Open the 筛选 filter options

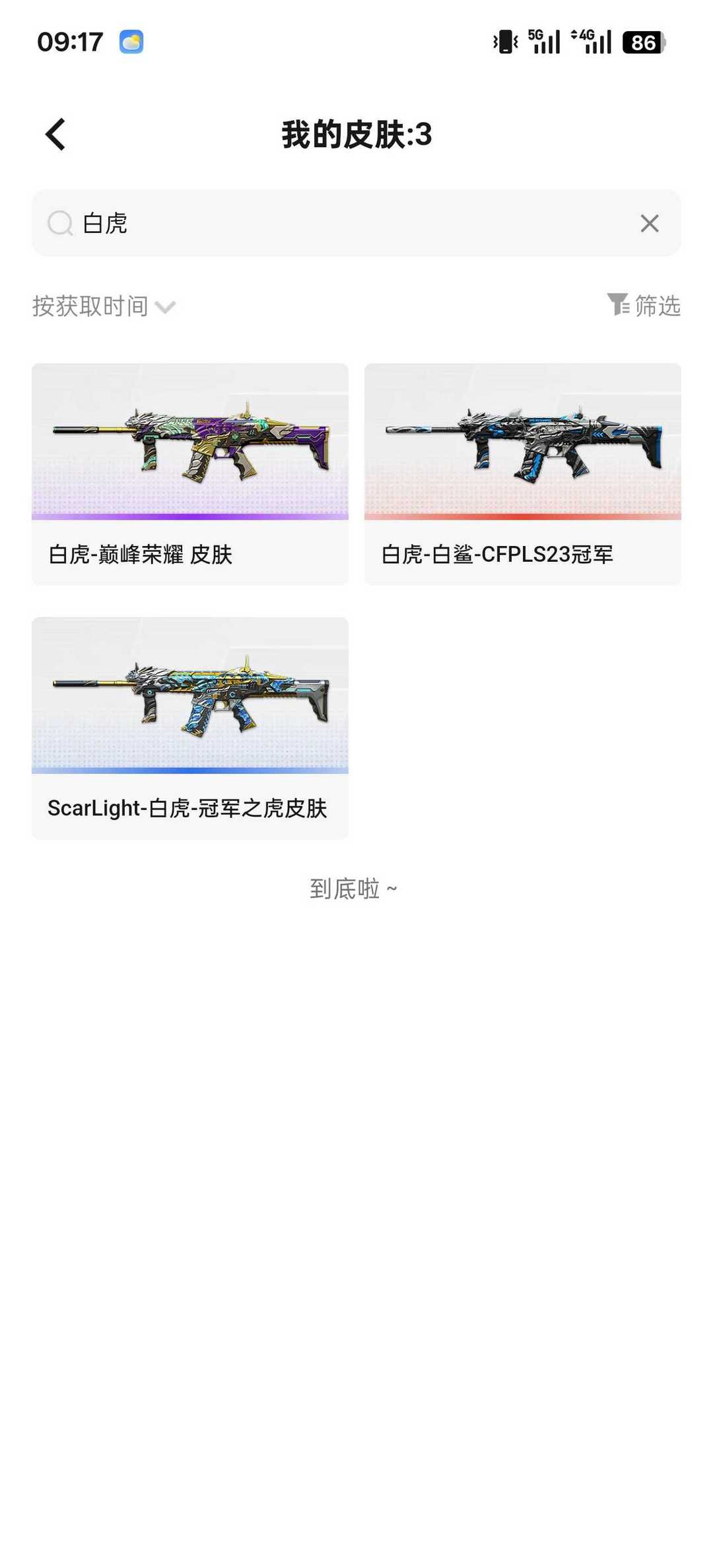pos(644,305)
